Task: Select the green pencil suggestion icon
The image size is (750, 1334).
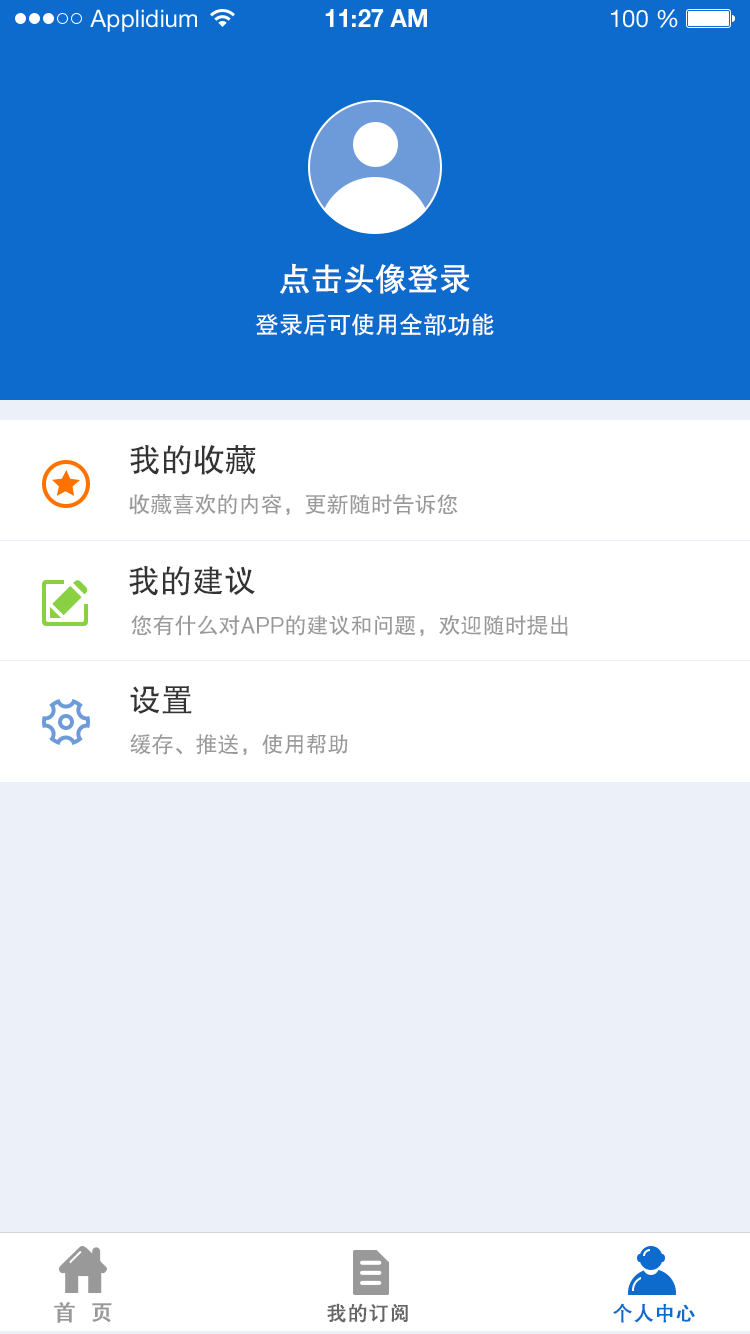Action: 64,600
